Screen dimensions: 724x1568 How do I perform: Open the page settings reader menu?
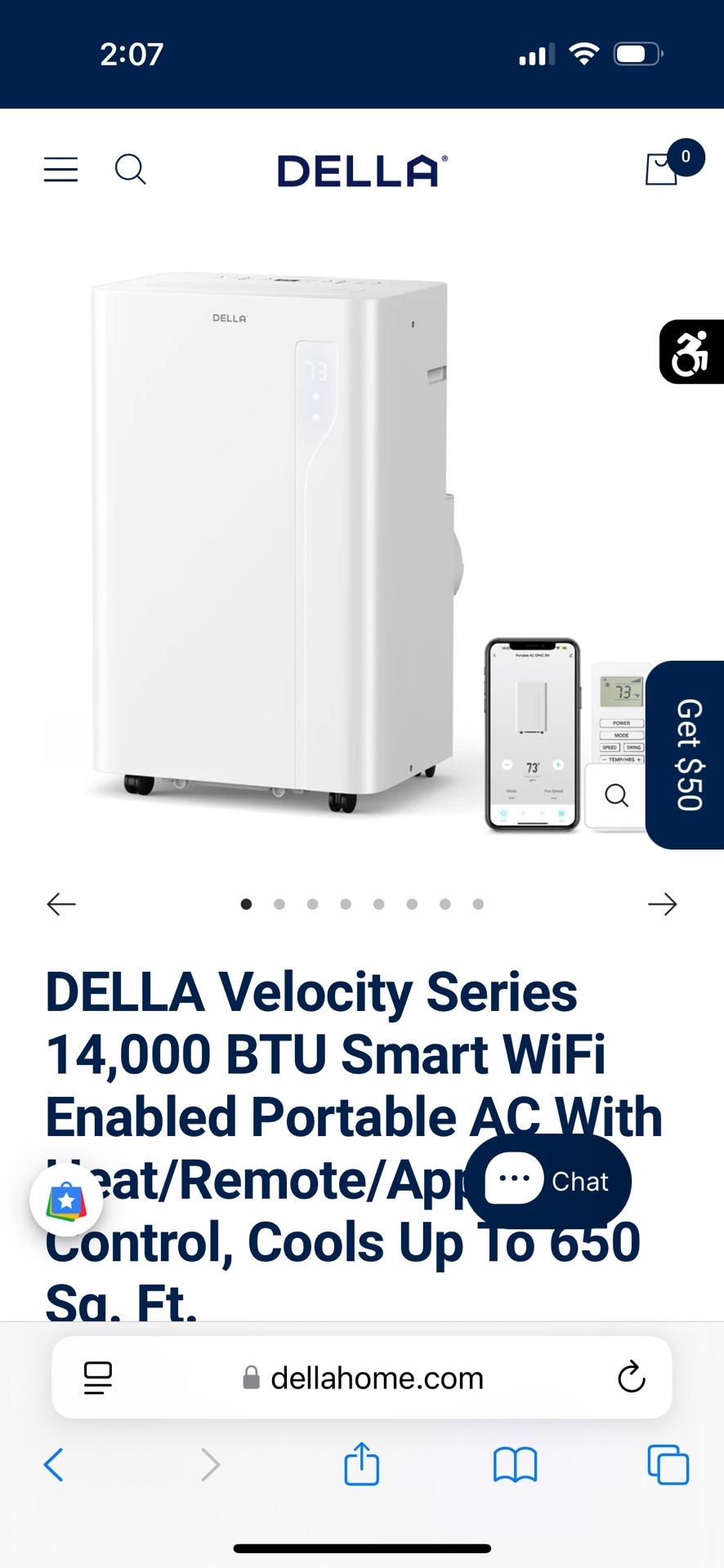click(98, 1378)
